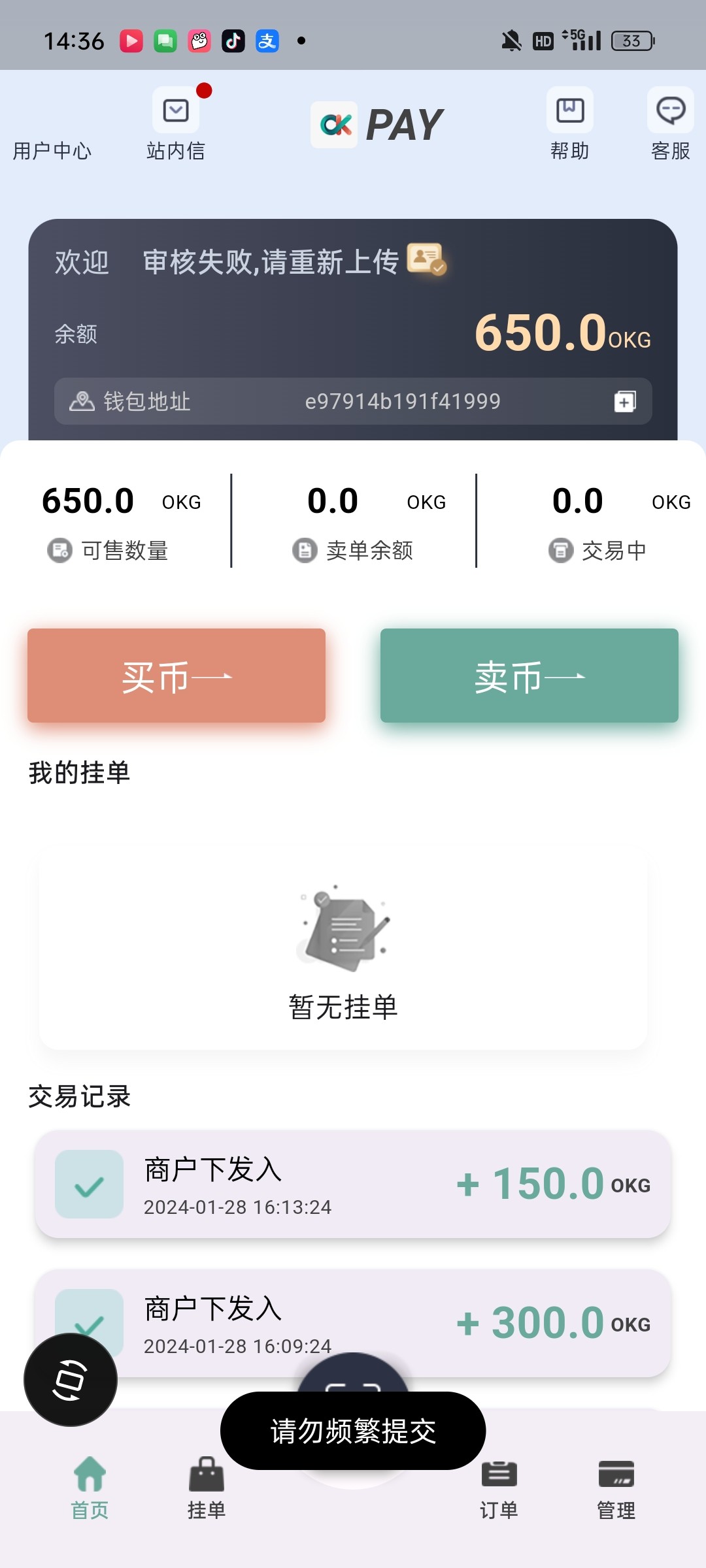Open the 用户中心 user center

[52, 152]
